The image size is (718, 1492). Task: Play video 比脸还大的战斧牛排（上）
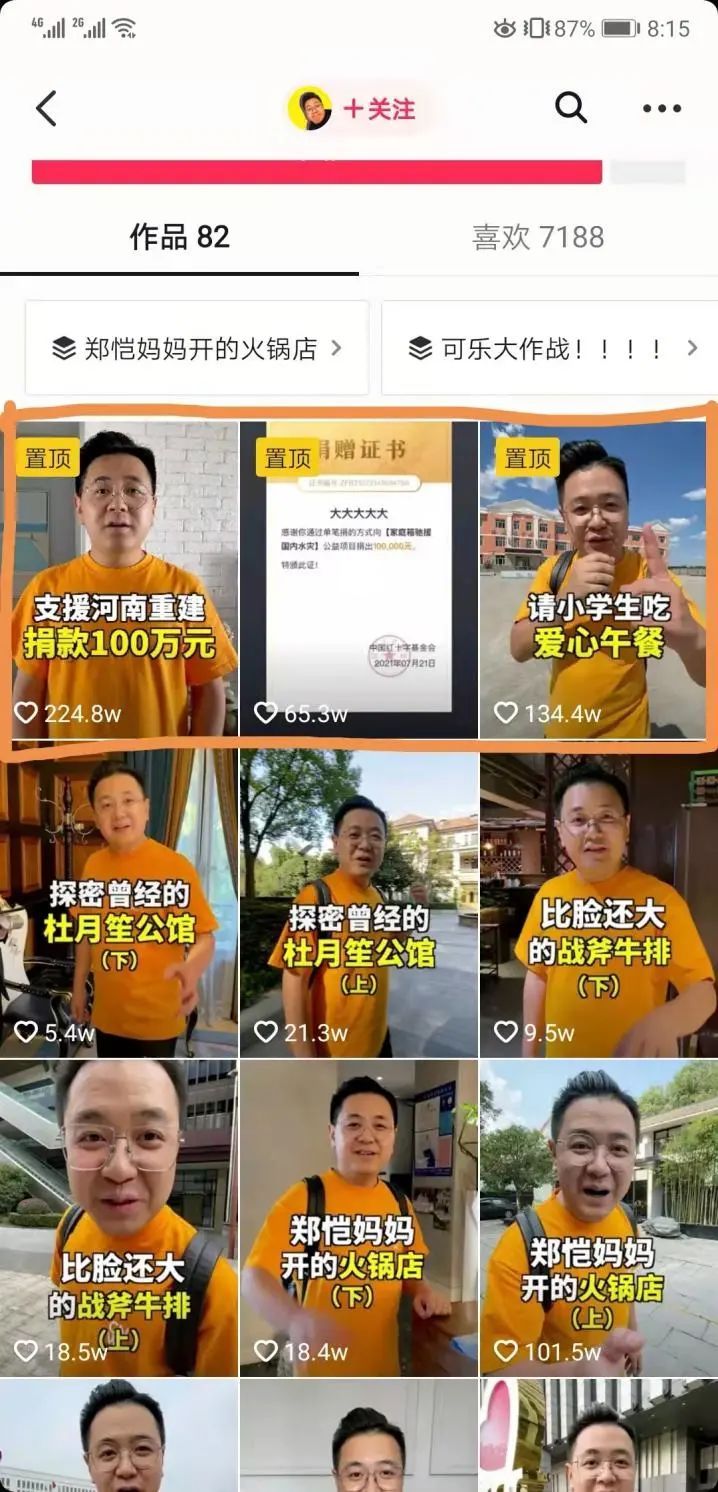point(120,1218)
